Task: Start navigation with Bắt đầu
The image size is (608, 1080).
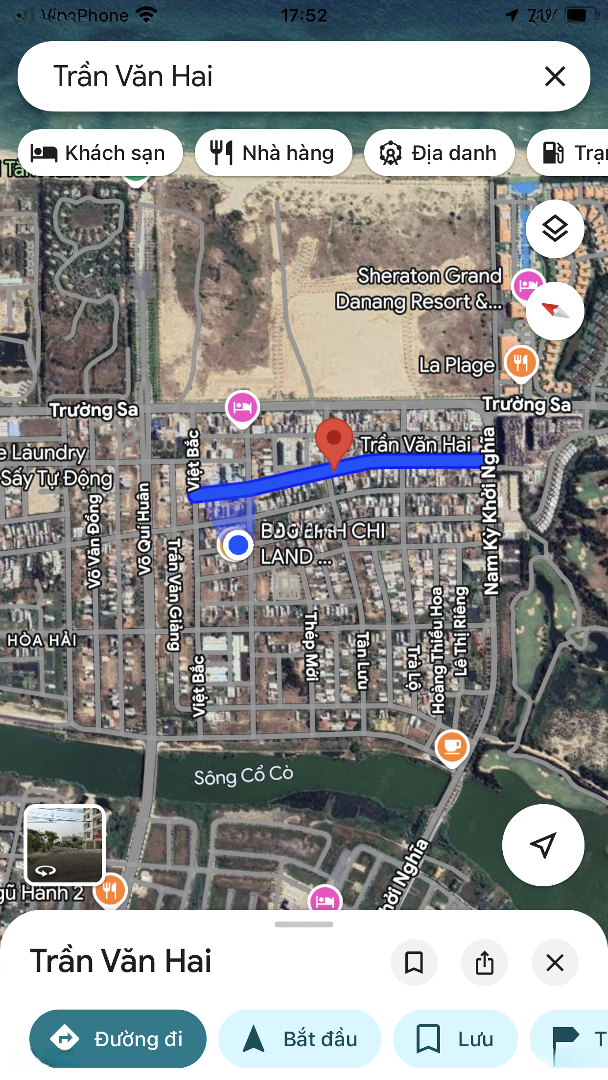Action: 300,1039
